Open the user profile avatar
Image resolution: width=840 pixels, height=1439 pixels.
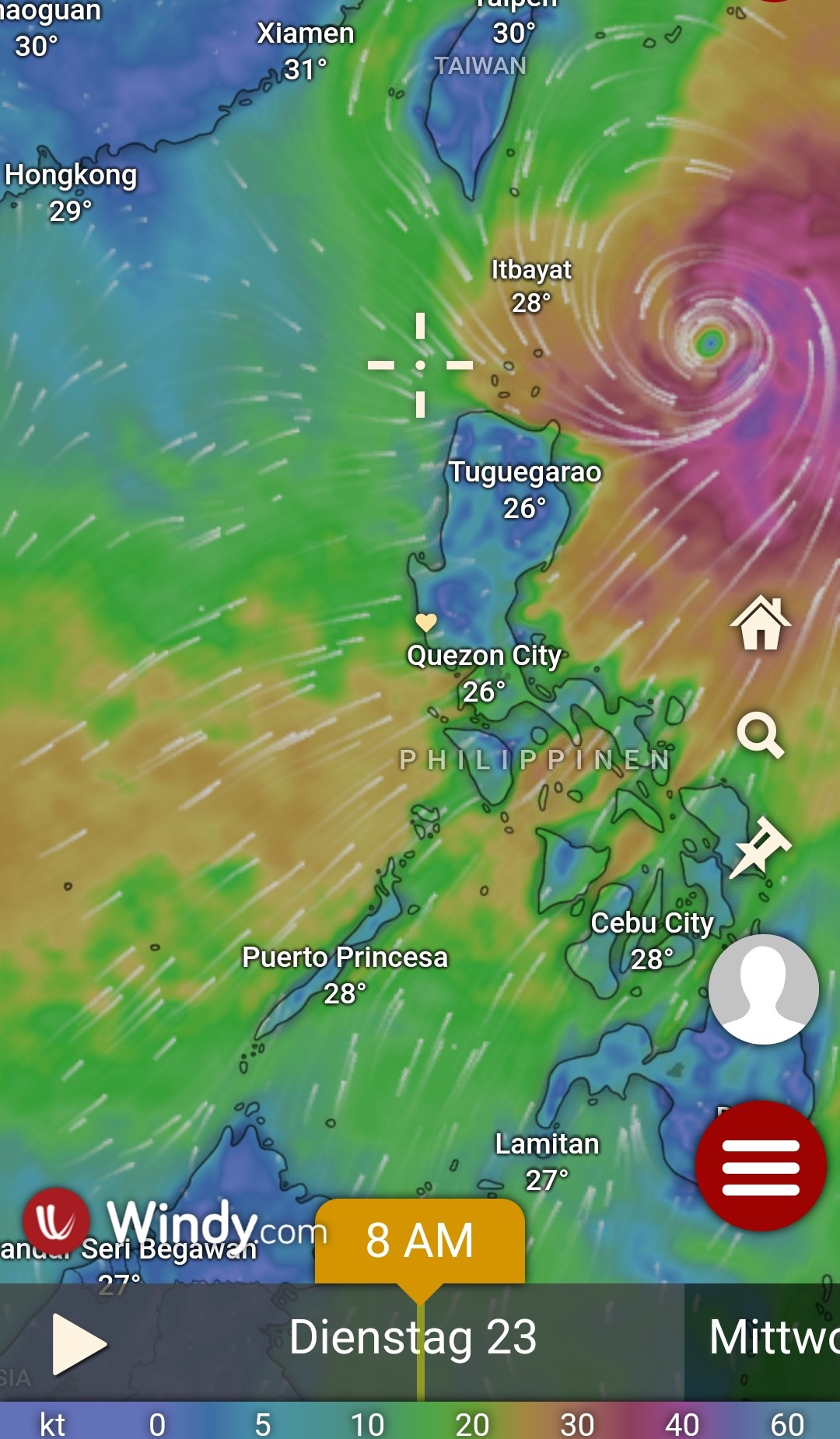pos(763,989)
